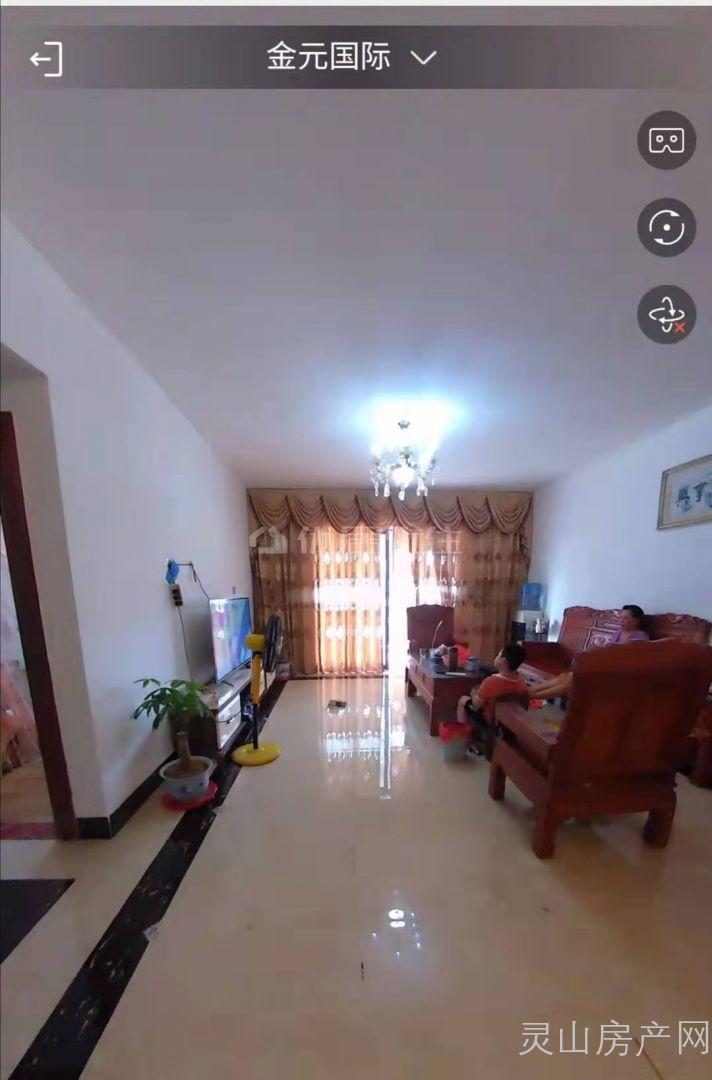The width and height of the screenshot is (712, 1080).
Task: Exit the VR panorama viewer
Action: (46, 60)
